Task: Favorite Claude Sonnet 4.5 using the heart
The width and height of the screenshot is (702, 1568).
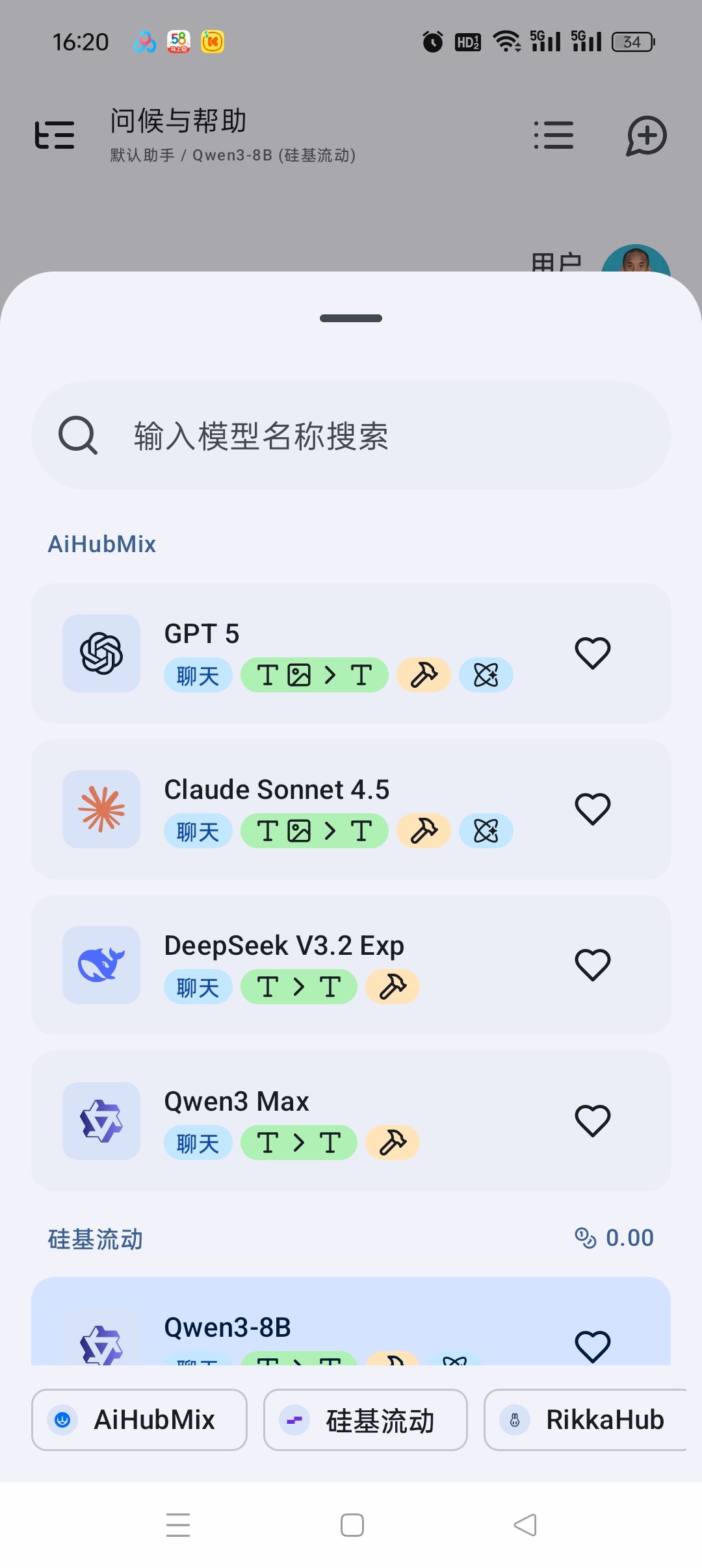Action: (x=593, y=809)
